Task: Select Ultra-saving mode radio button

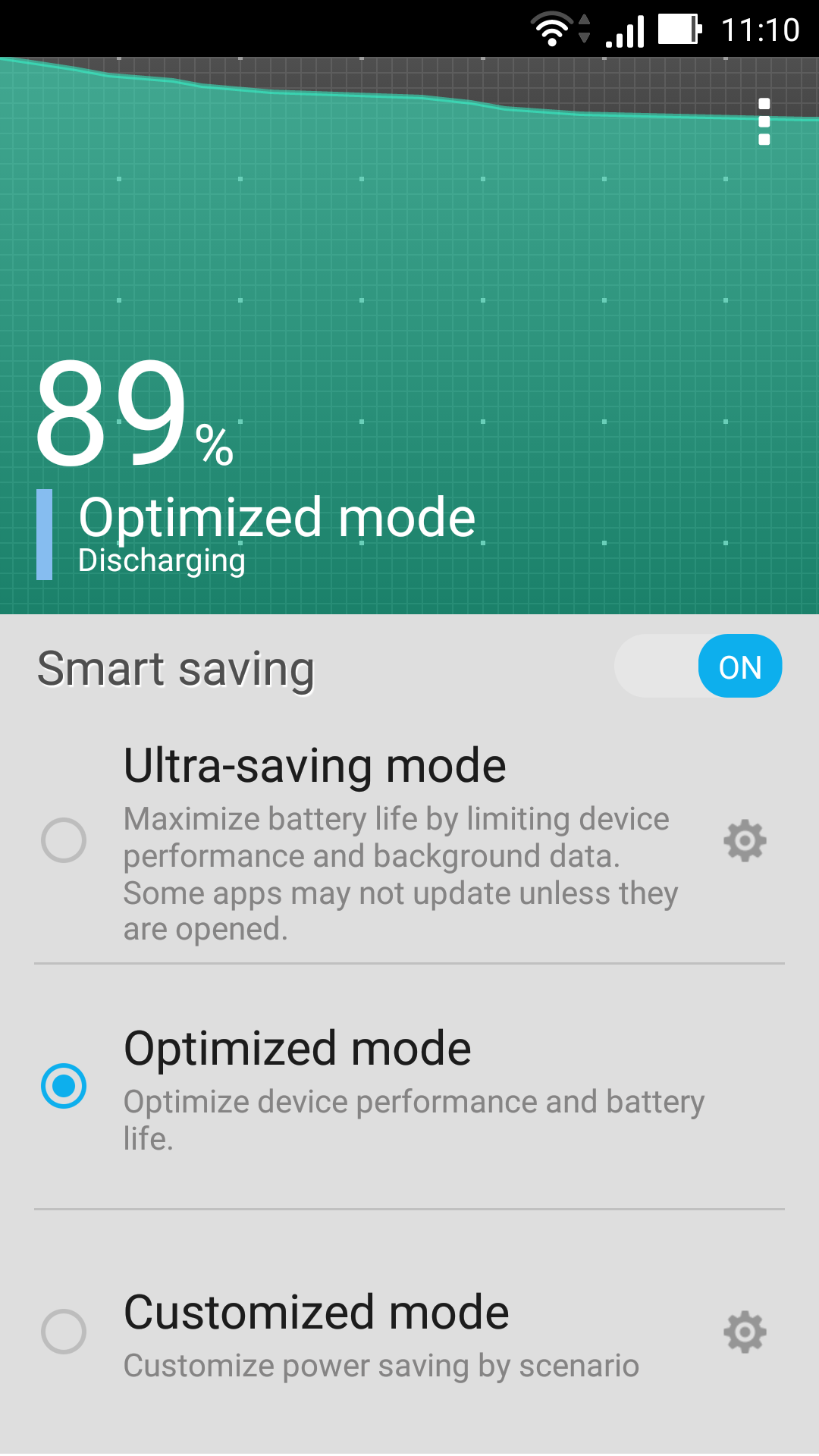Action: pyautogui.click(x=64, y=840)
